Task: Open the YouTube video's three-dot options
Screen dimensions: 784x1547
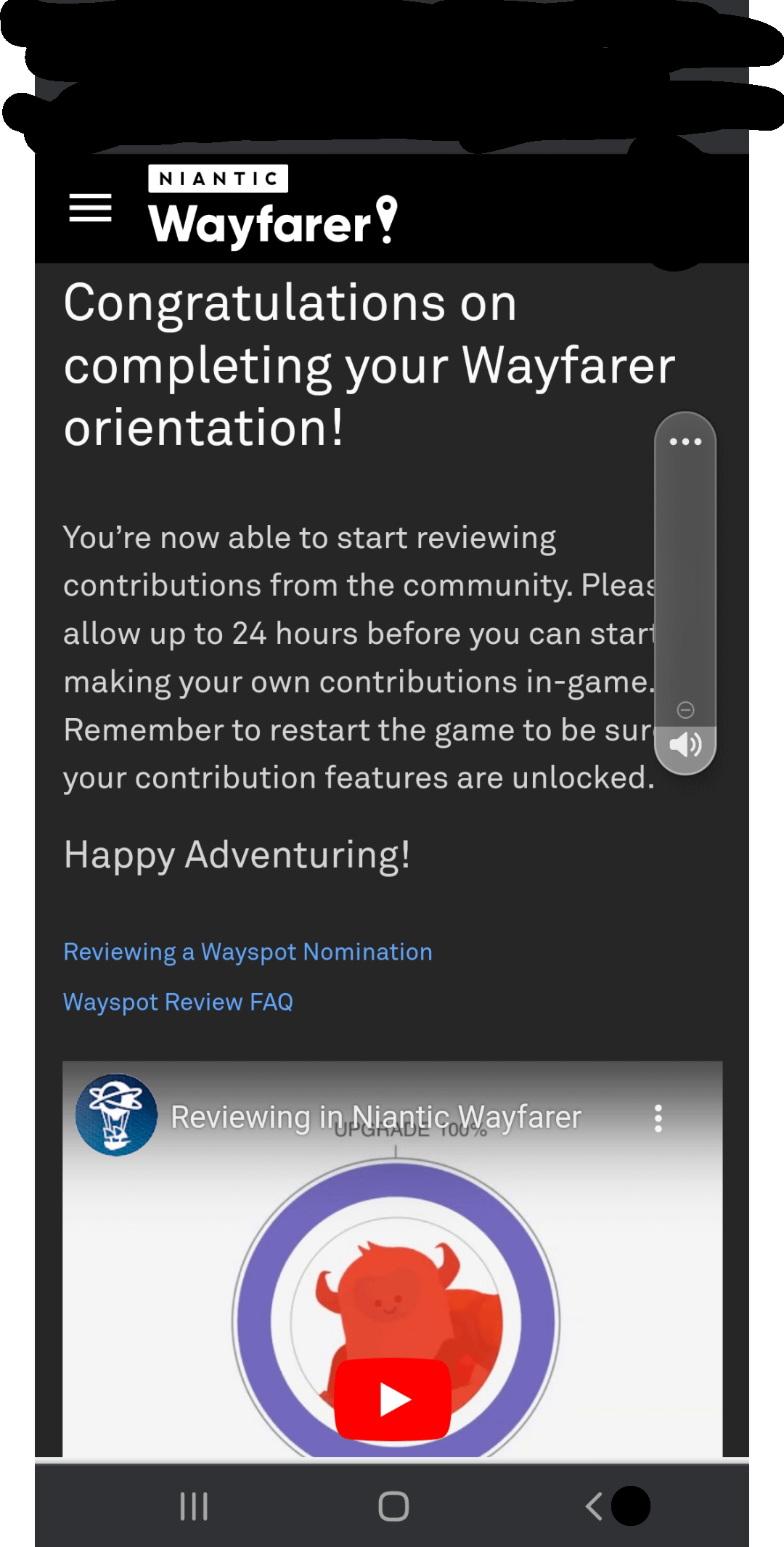Action: tap(658, 1118)
